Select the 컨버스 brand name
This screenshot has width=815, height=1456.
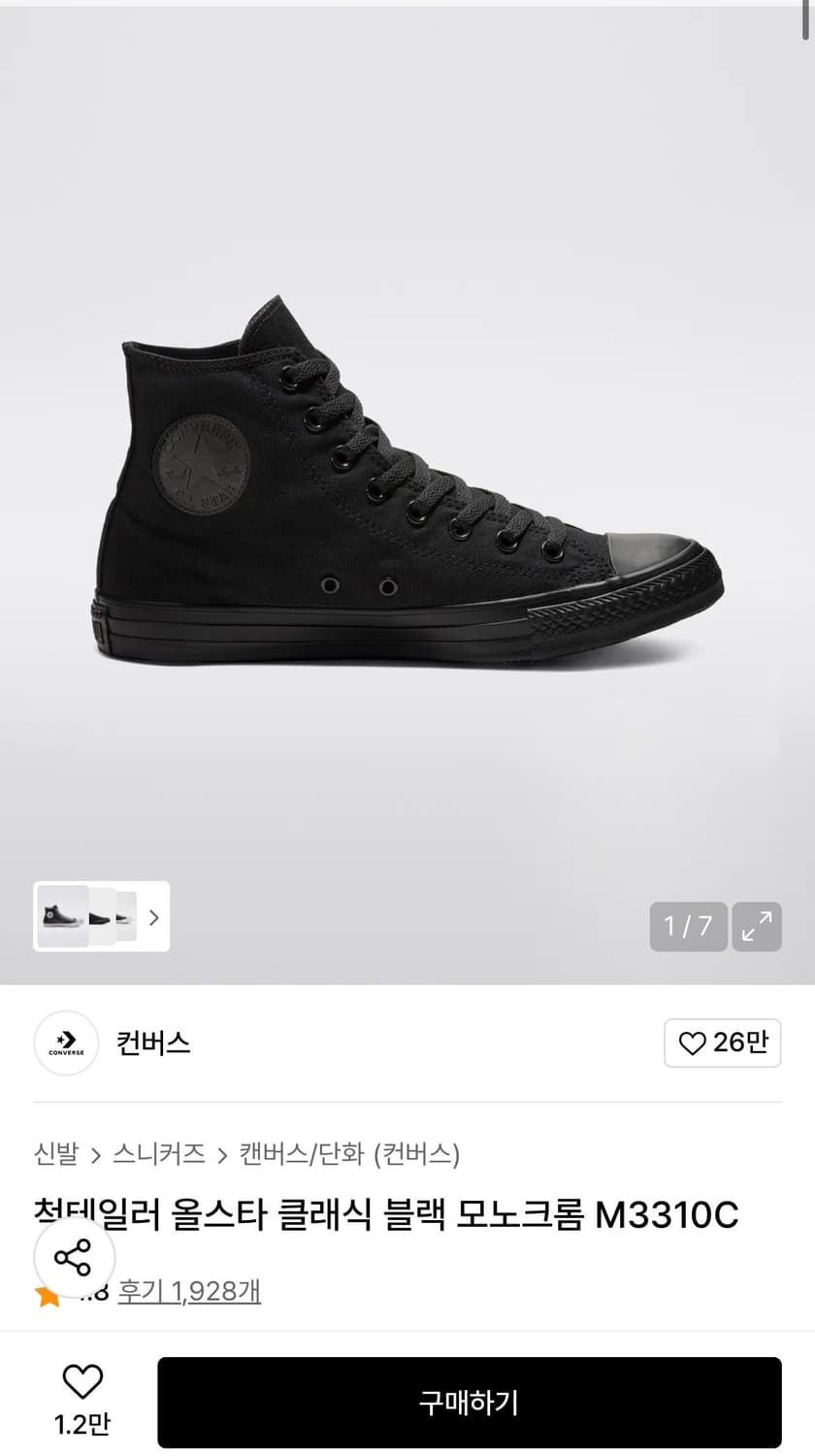coord(152,1042)
